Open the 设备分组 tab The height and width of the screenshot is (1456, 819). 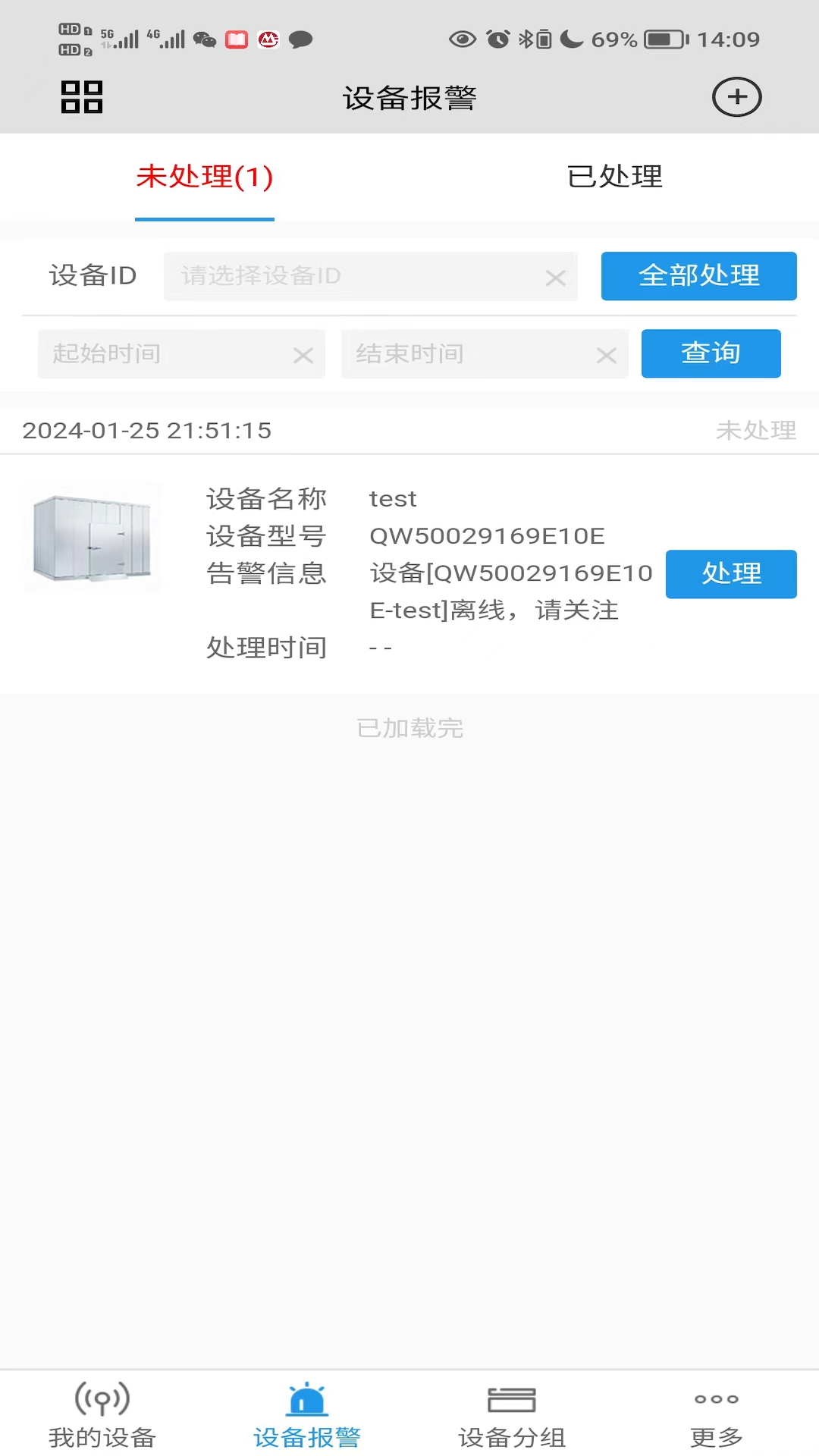[x=512, y=1415]
